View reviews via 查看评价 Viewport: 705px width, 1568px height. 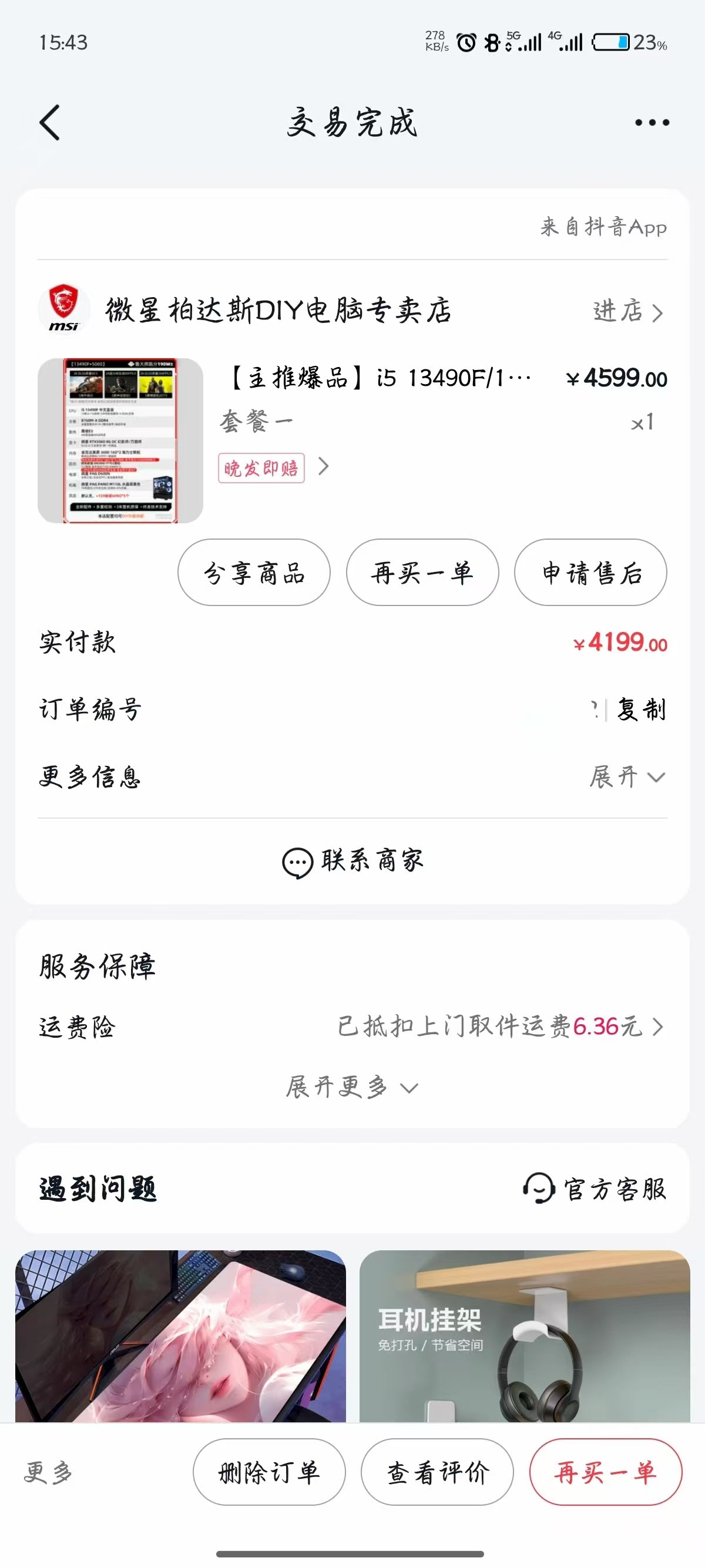tap(437, 1472)
